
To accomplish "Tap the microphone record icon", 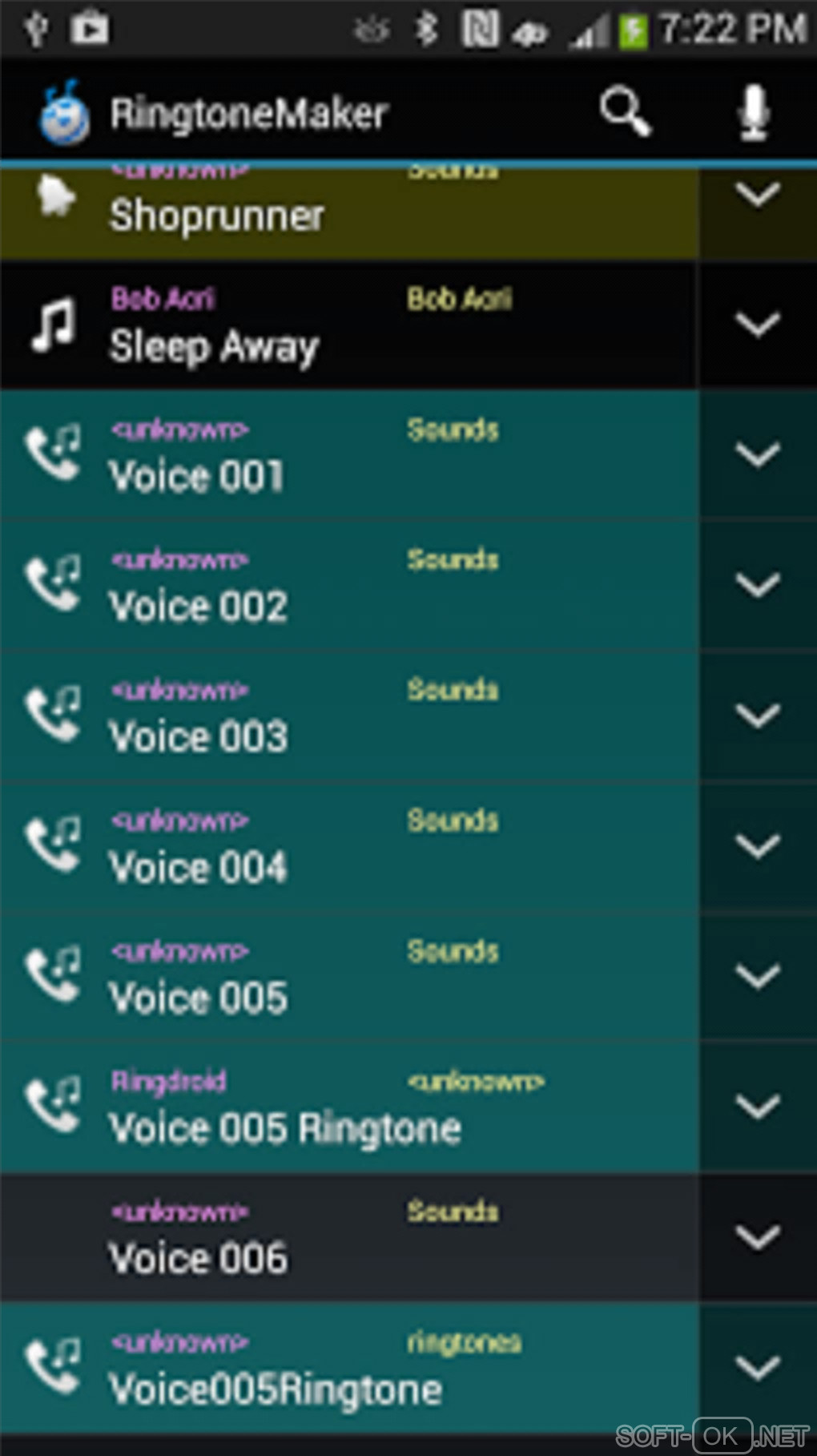I will coord(754,111).
